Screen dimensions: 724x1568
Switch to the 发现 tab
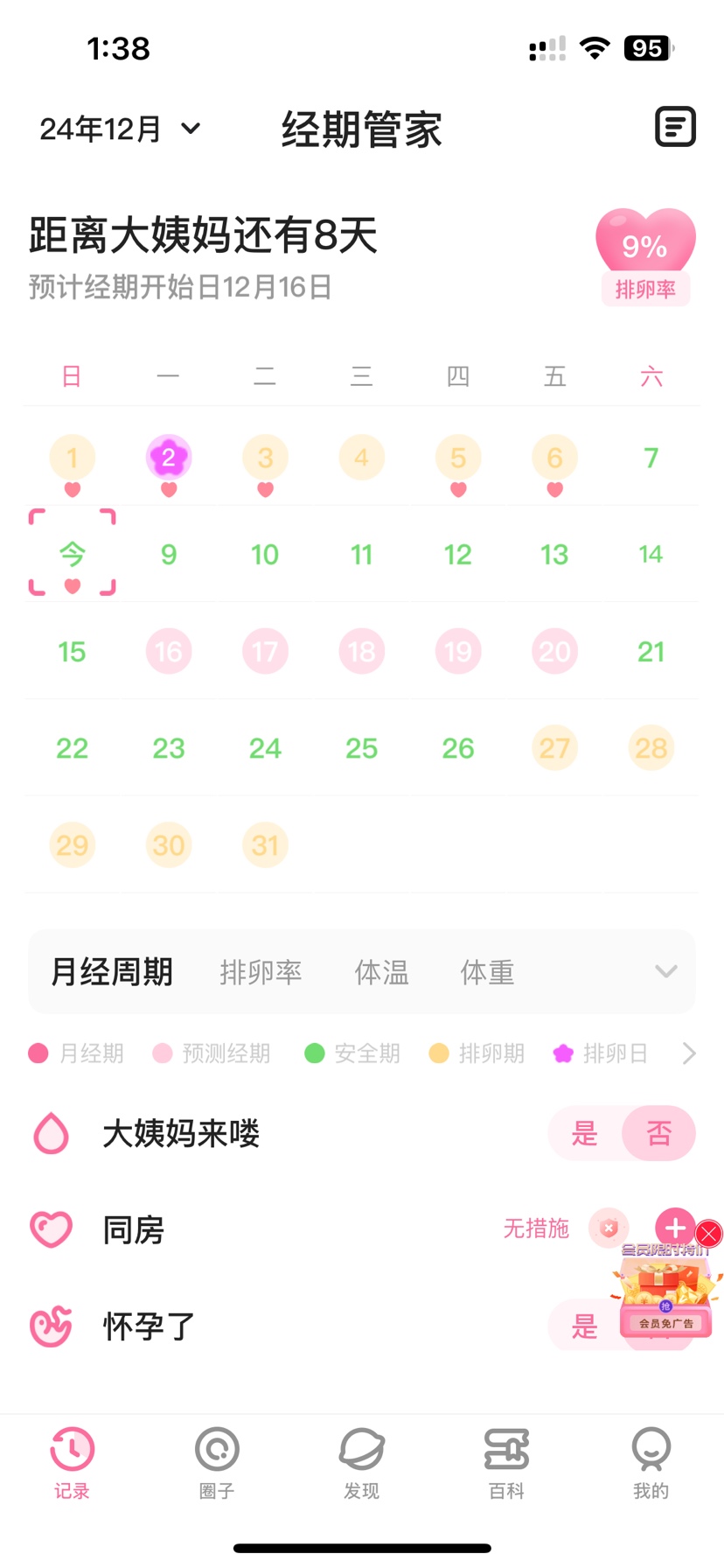pos(361,1463)
